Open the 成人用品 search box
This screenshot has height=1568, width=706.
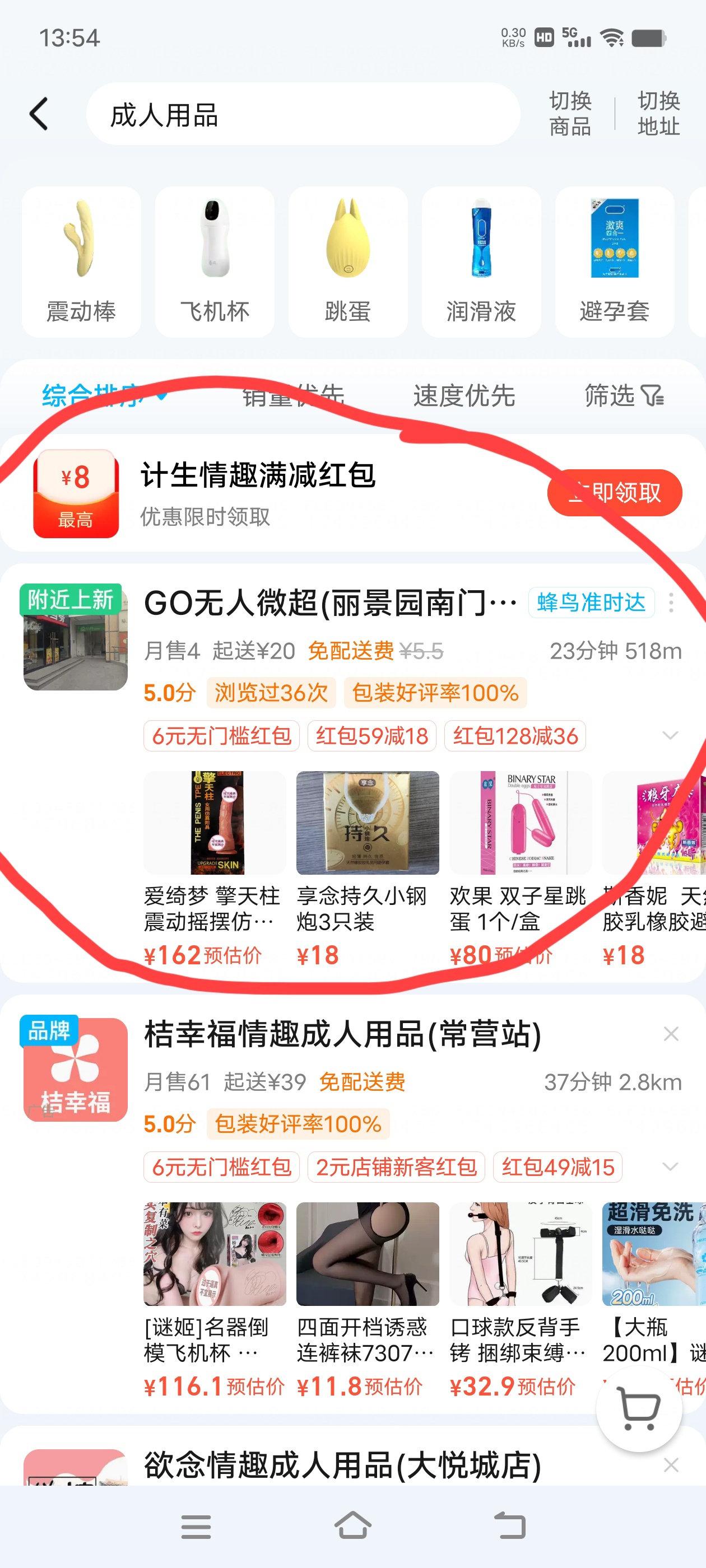click(303, 114)
